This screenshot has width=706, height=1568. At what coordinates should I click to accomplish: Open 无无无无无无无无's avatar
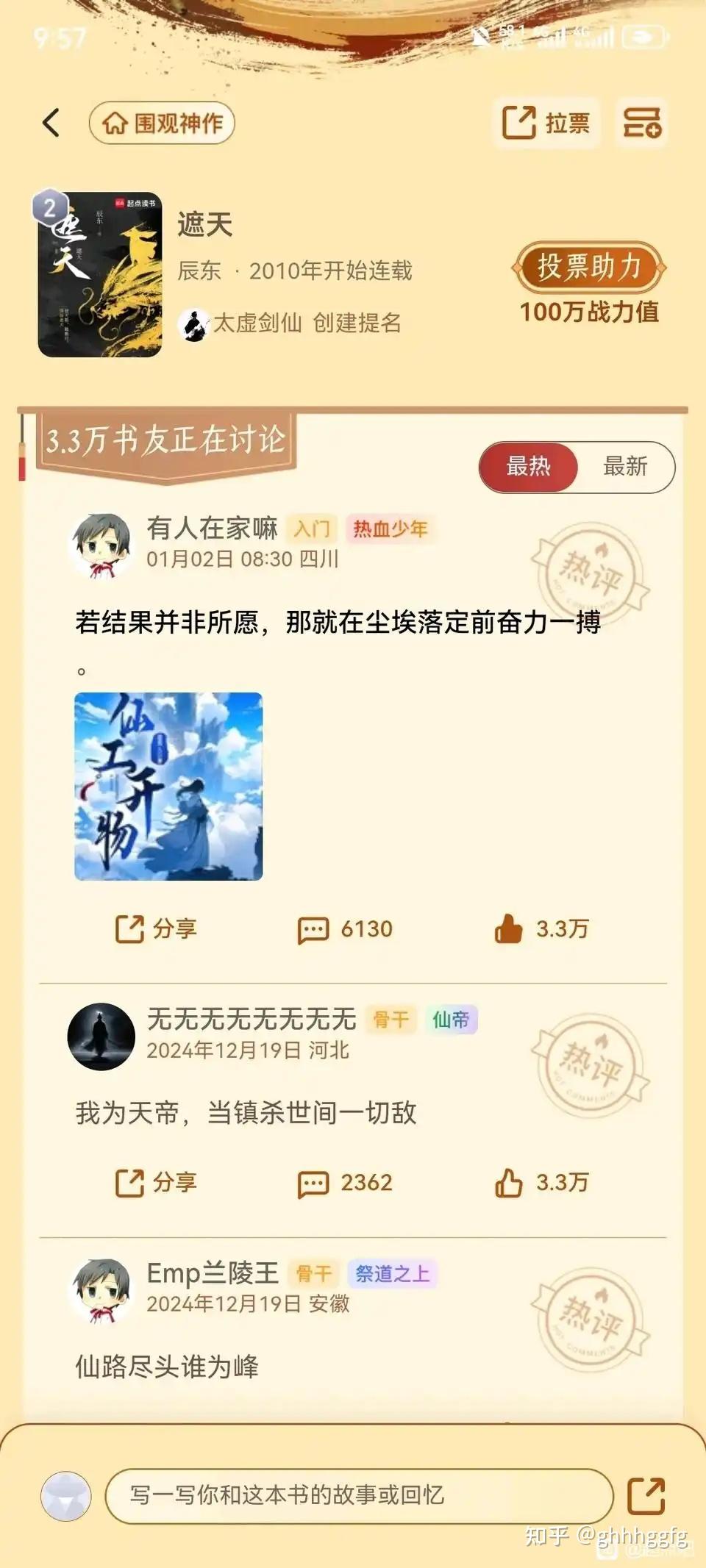click(101, 1036)
